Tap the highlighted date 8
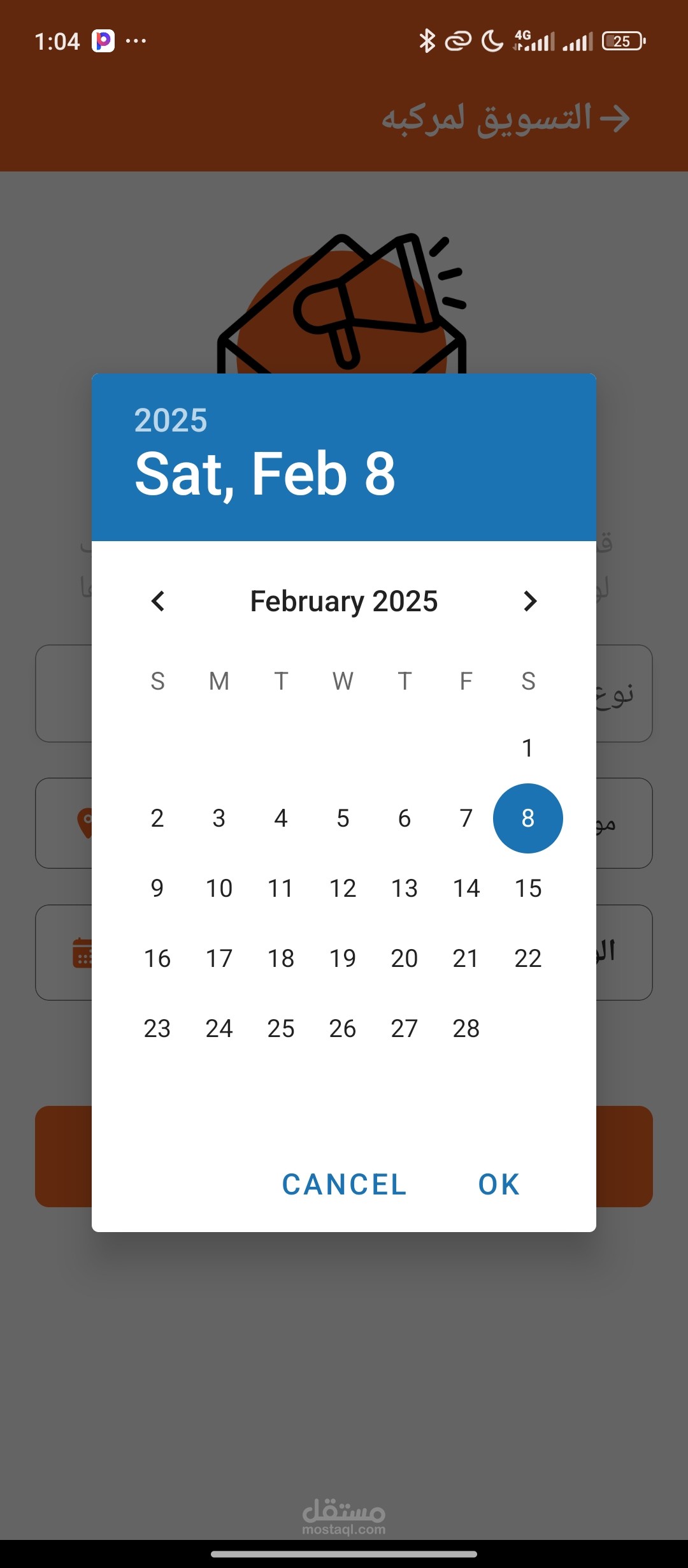Image resolution: width=688 pixels, height=1568 pixels. pyautogui.click(x=527, y=818)
